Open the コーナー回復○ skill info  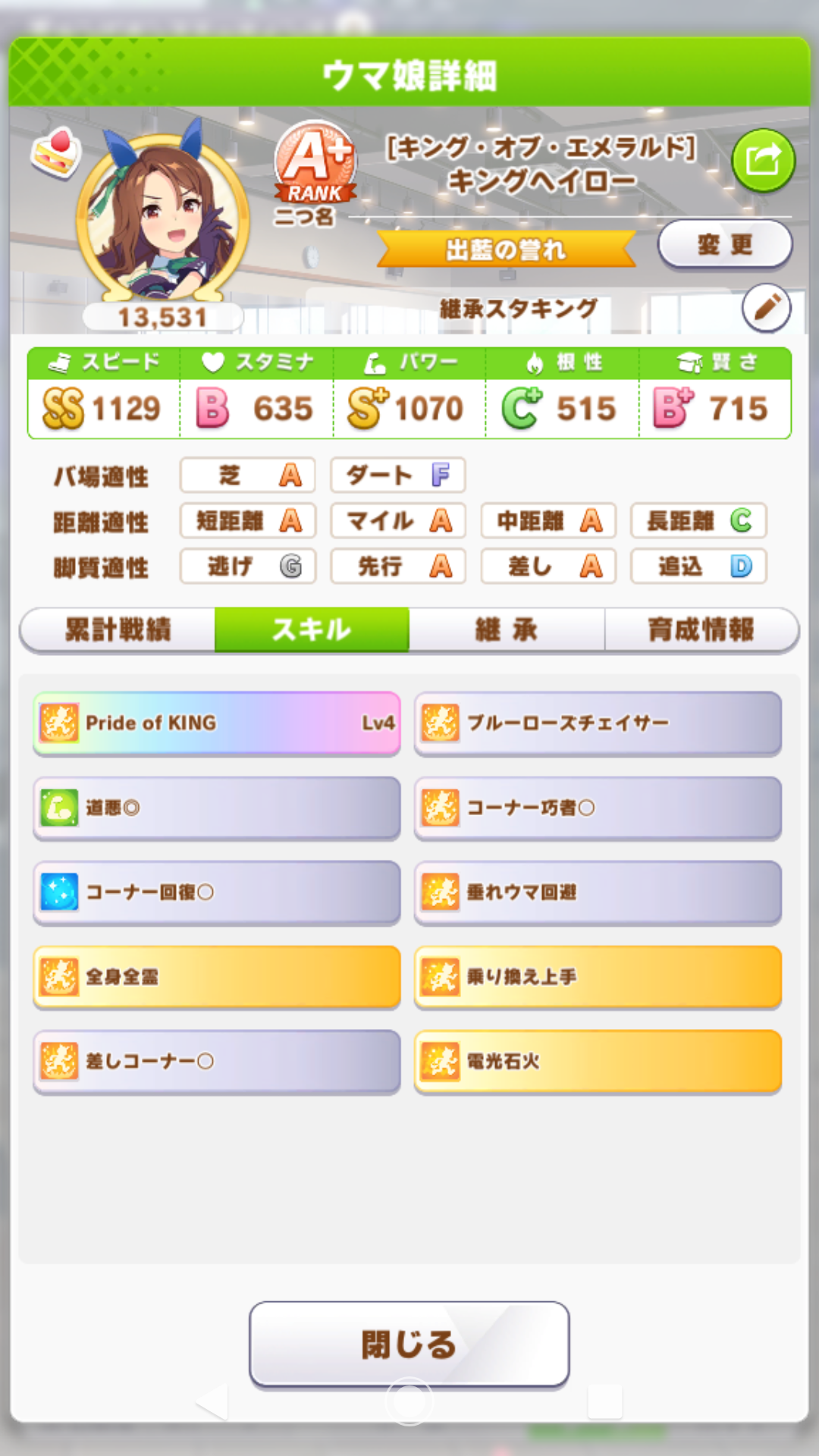point(217,893)
